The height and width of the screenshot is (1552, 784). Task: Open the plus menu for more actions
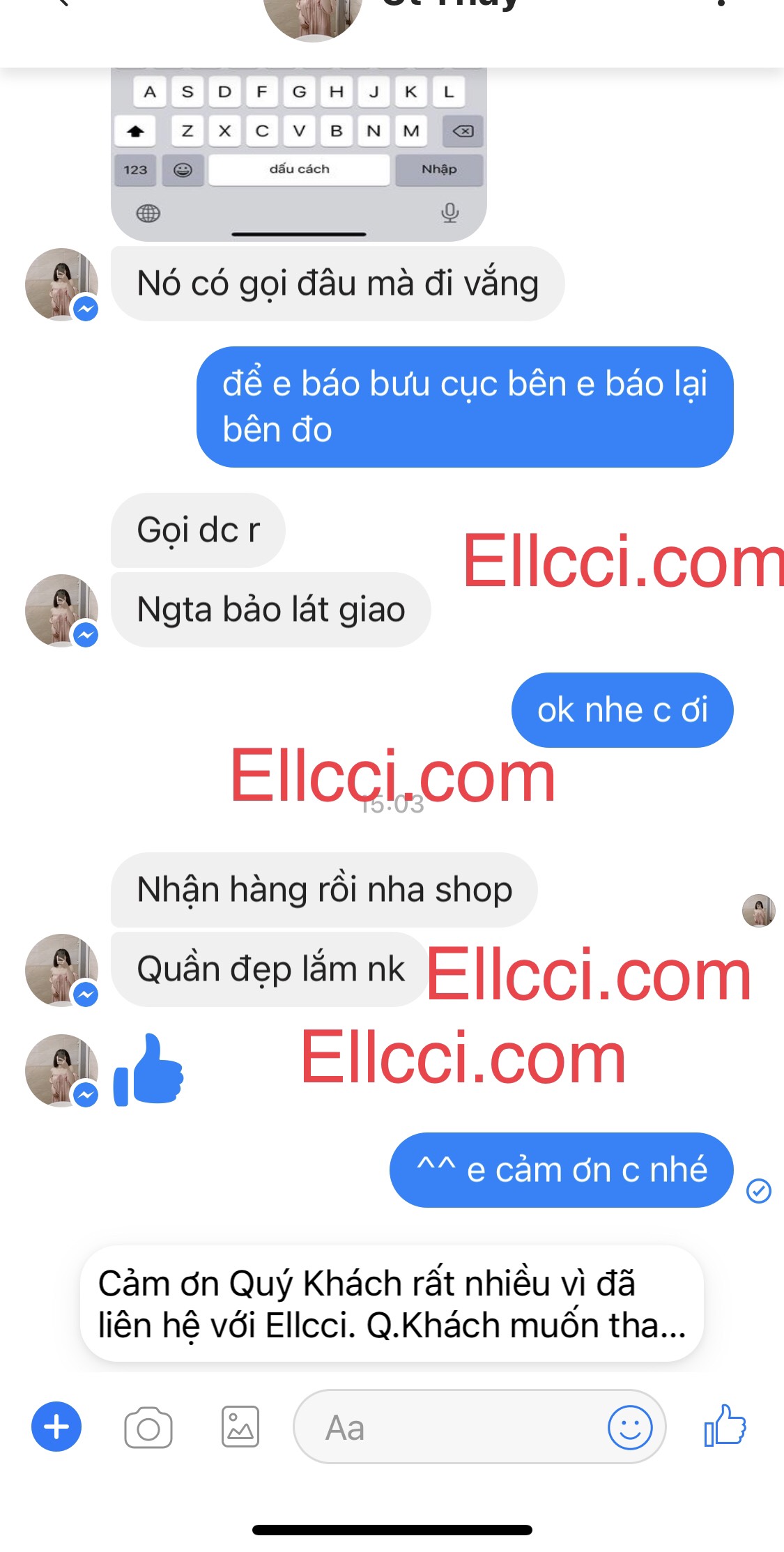(56, 1427)
